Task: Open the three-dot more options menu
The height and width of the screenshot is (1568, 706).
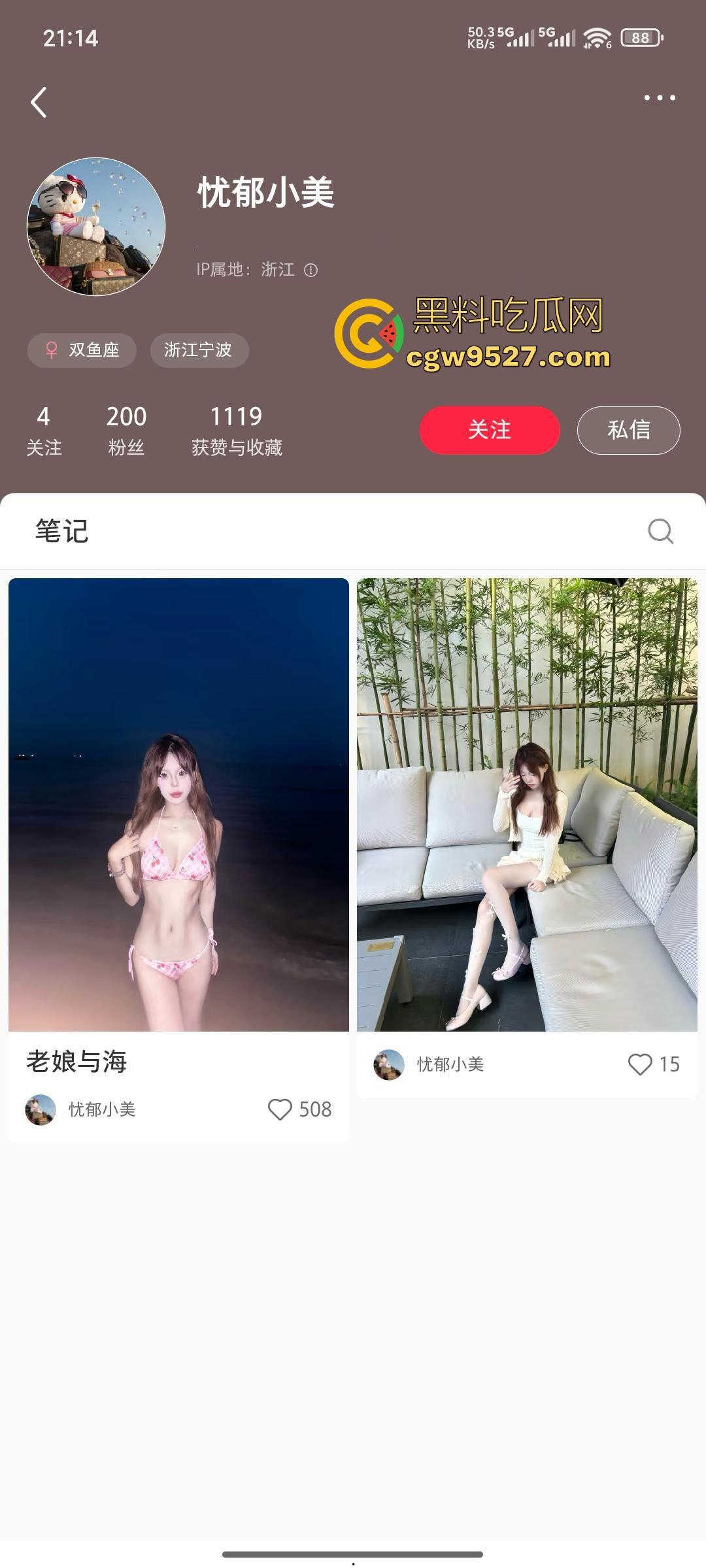Action: point(659,97)
